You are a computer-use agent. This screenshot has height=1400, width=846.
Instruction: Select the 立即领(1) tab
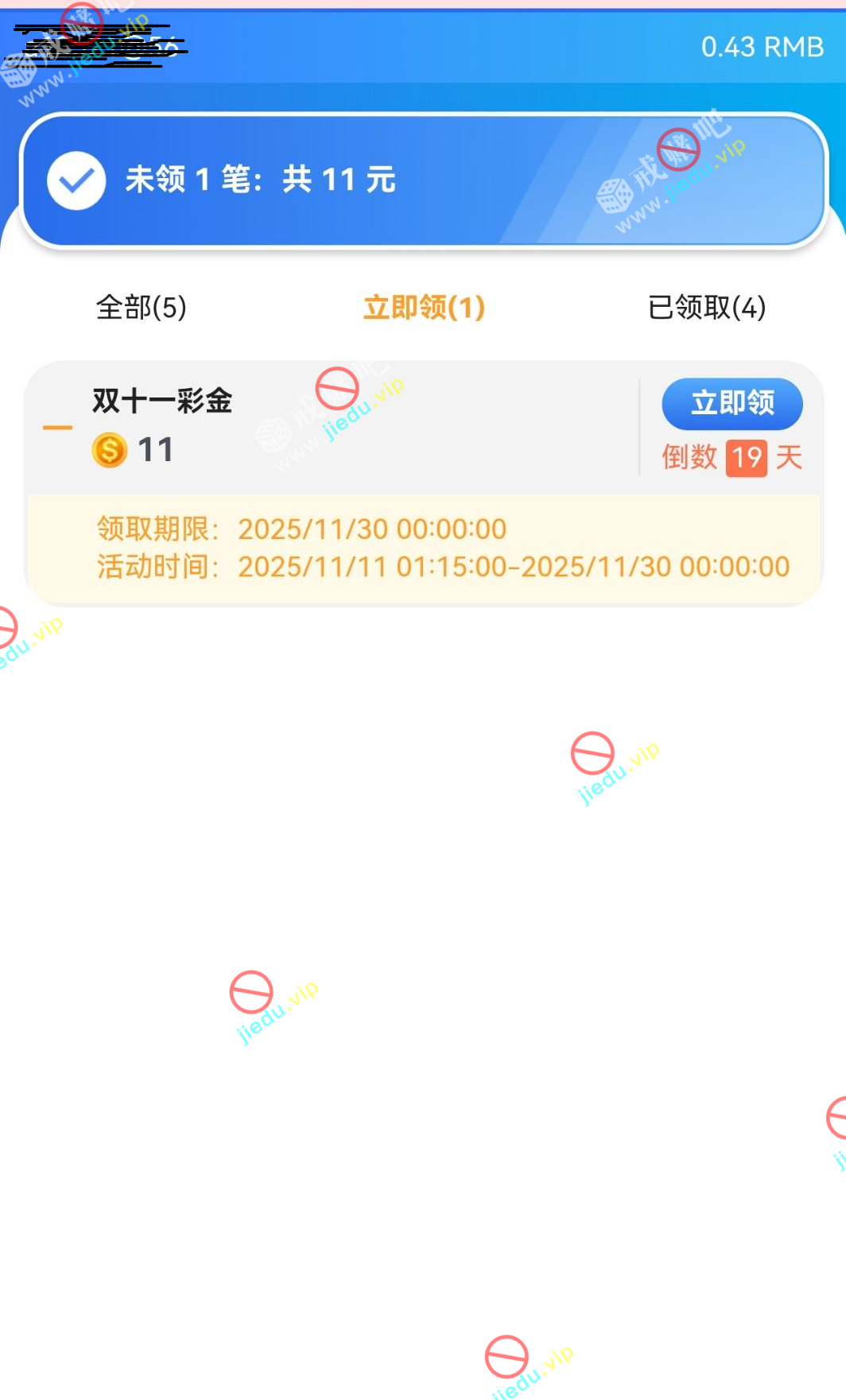coord(424,307)
